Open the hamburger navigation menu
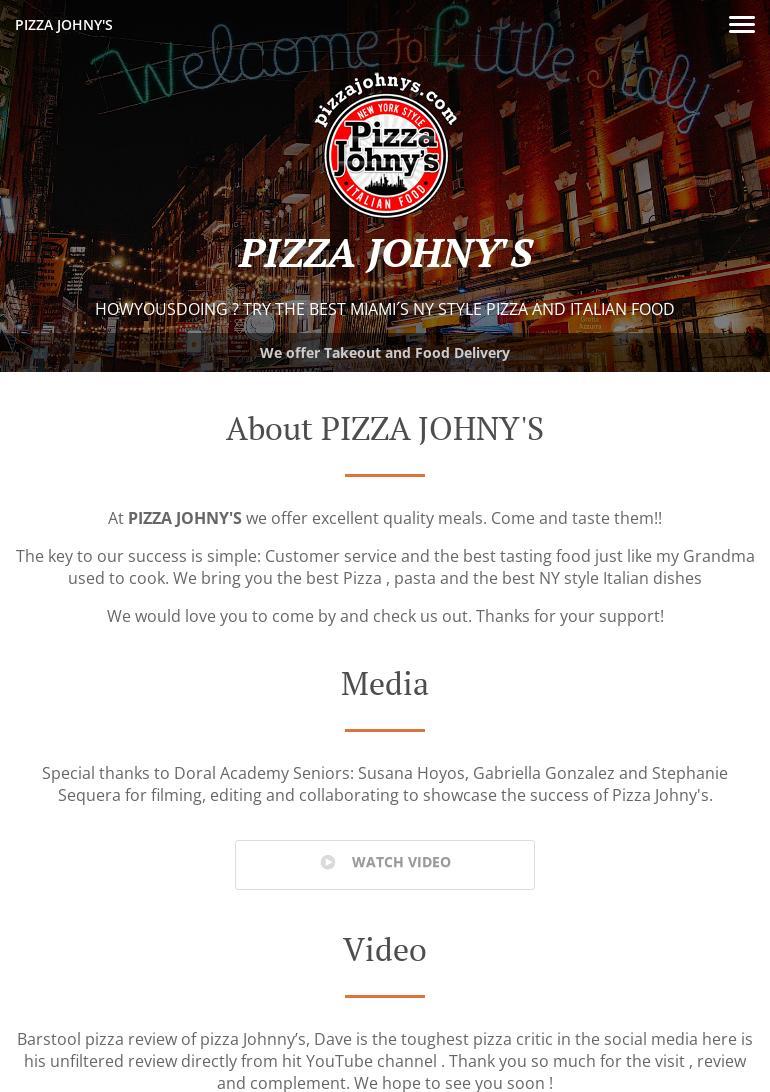 pyautogui.click(x=741, y=25)
